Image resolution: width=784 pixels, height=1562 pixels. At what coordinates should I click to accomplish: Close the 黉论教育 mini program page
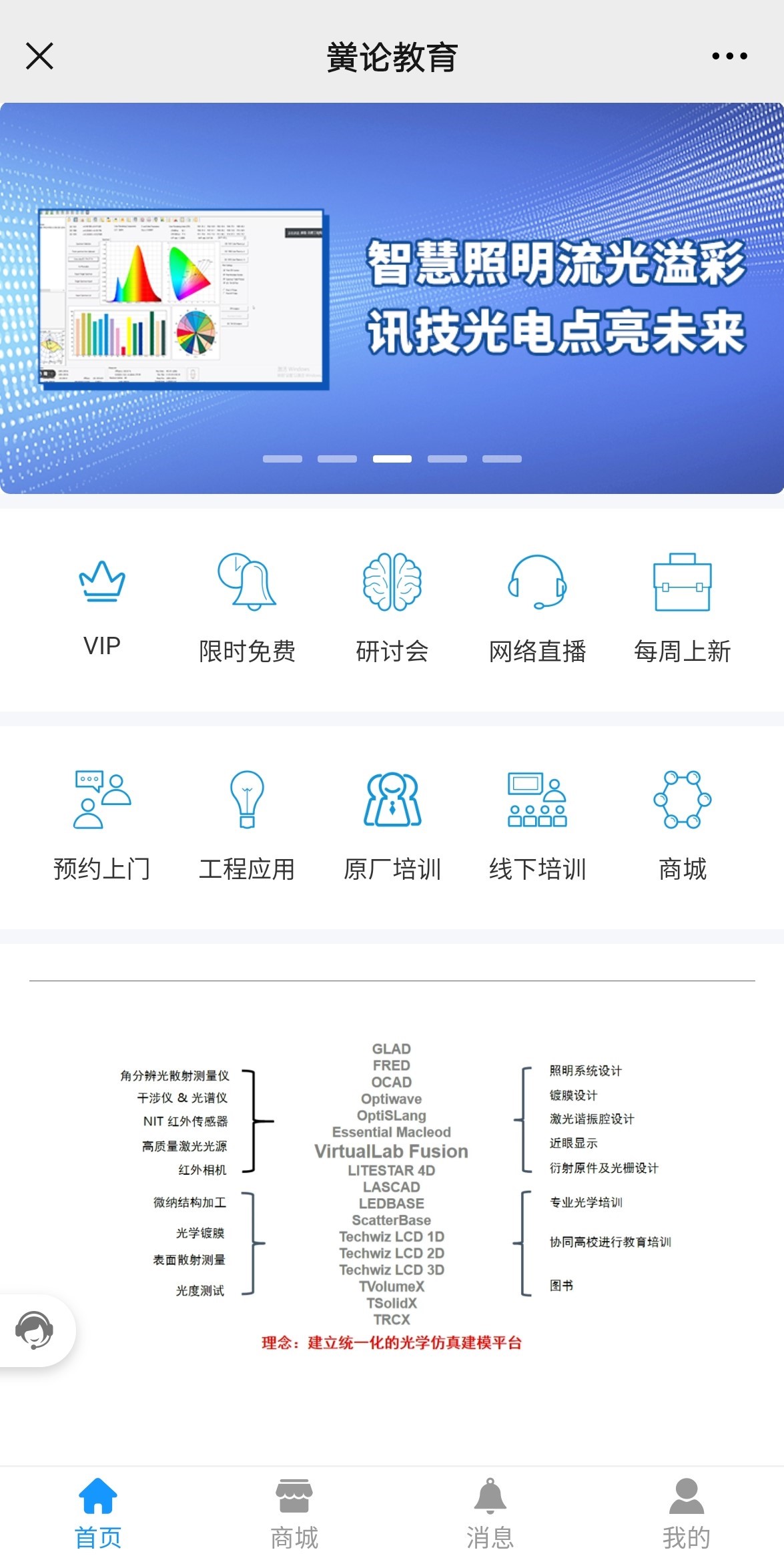[39, 56]
